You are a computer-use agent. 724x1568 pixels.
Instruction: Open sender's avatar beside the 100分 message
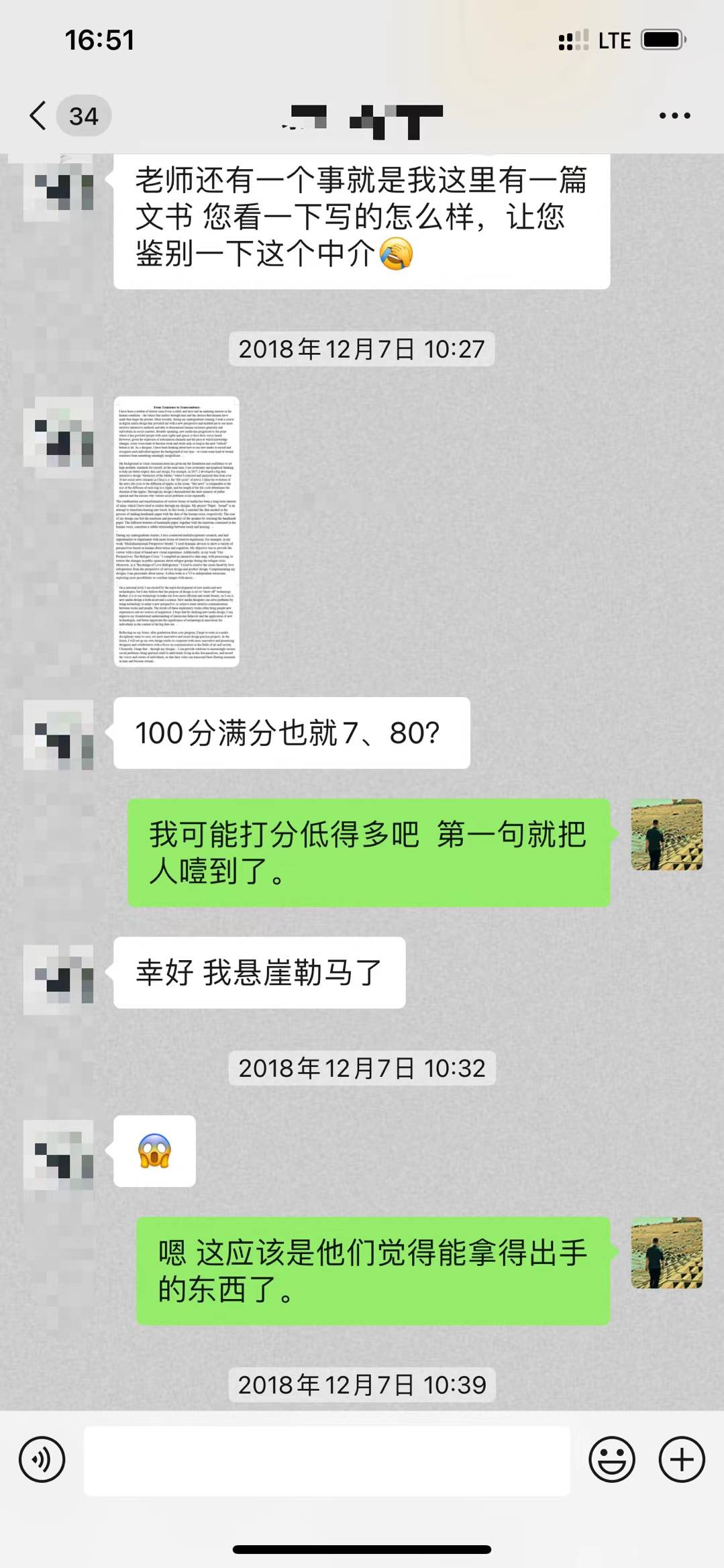tap(59, 733)
